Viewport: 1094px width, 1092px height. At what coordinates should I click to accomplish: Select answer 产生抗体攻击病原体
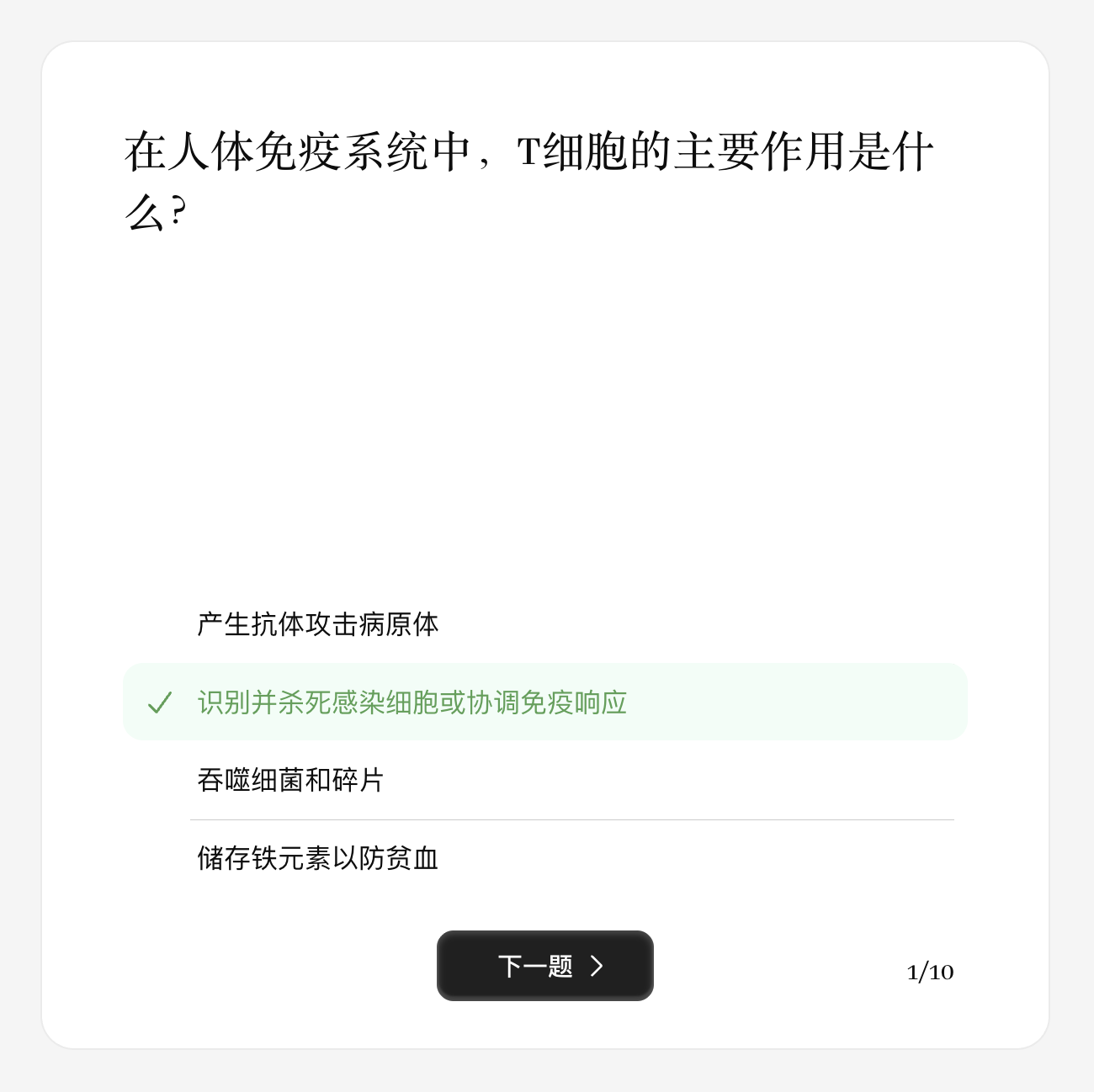[318, 624]
